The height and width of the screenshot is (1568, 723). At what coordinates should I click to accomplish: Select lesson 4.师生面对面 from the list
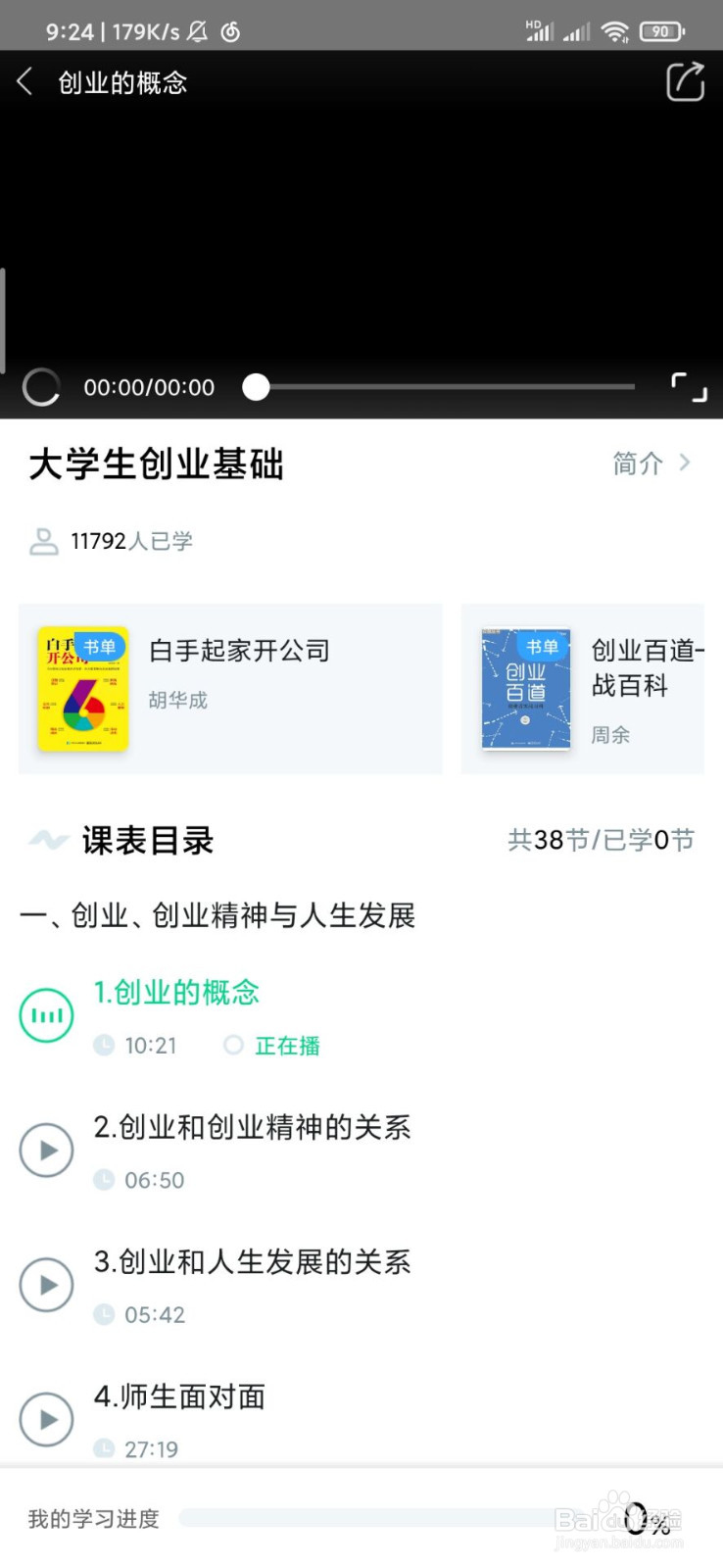click(179, 1396)
